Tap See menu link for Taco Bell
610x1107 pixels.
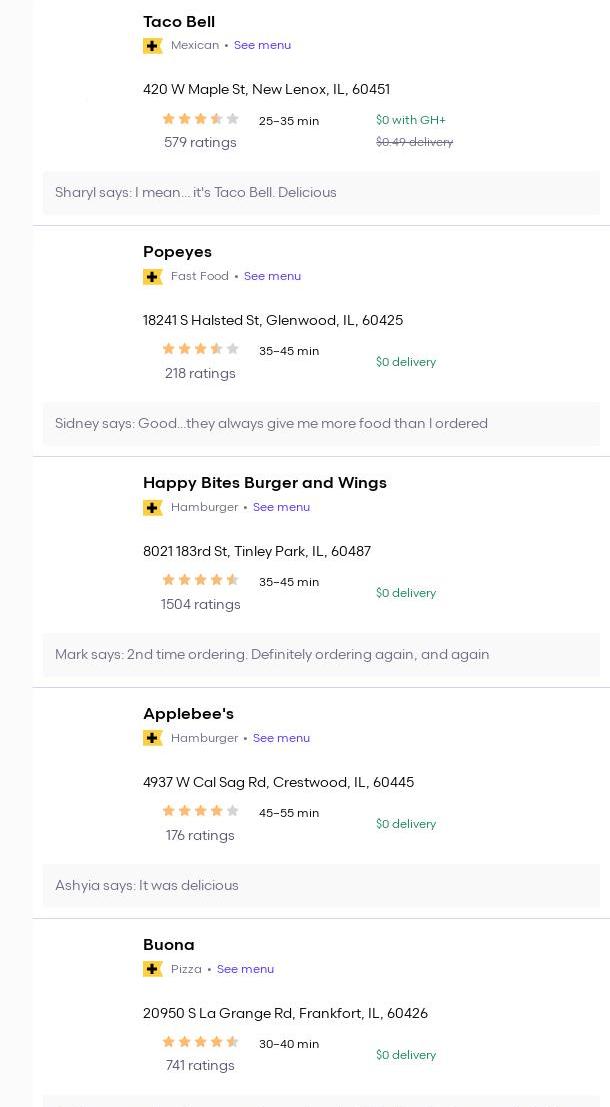point(262,45)
